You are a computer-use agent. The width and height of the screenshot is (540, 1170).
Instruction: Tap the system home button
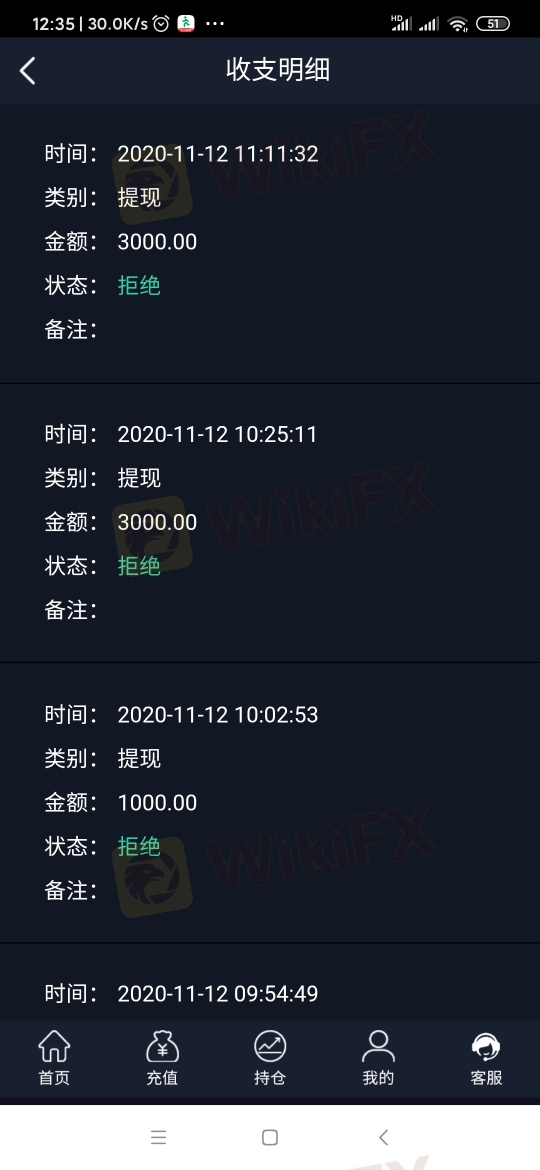[270, 1137]
